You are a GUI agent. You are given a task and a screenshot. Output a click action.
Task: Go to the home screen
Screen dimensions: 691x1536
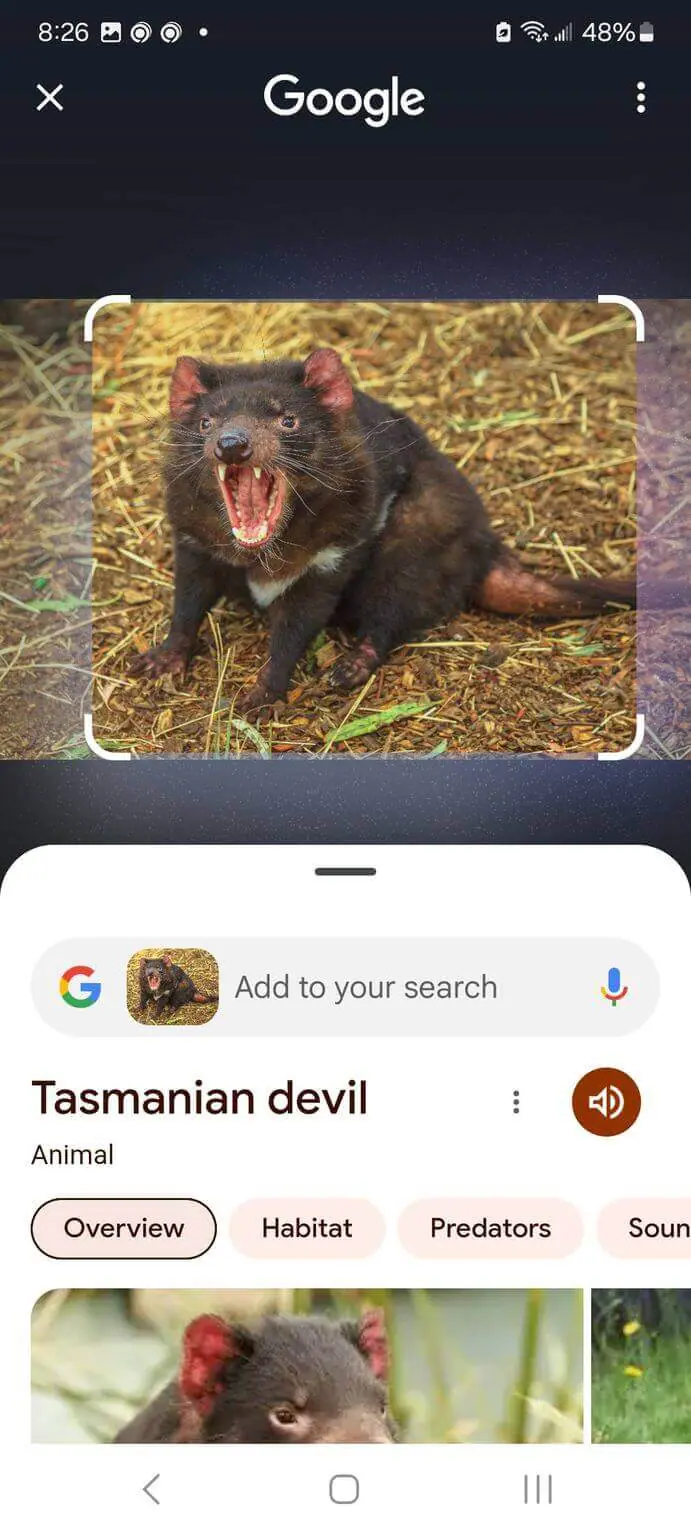click(344, 1490)
